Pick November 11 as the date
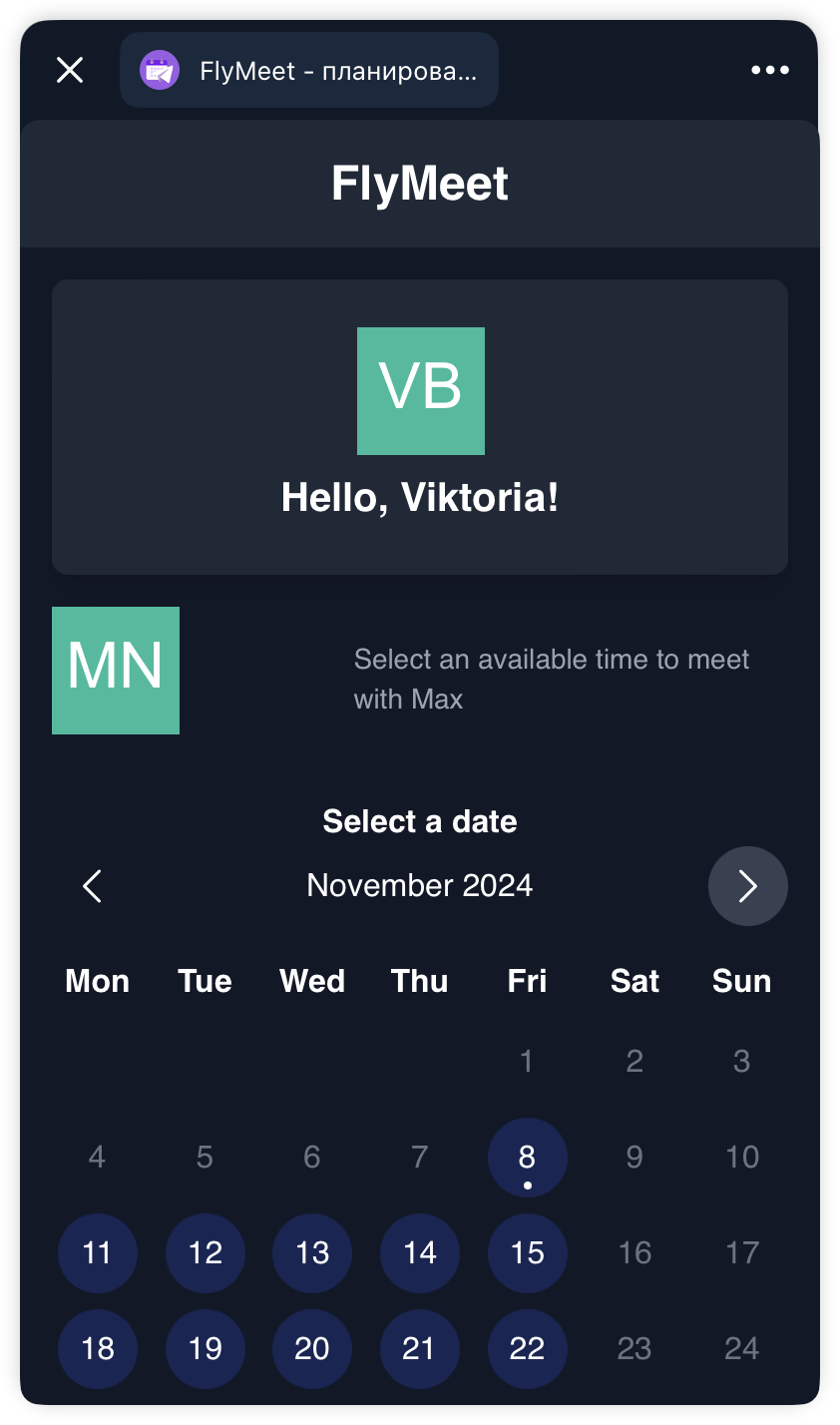The width and height of the screenshot is (840, 1425). (98, 1253)
